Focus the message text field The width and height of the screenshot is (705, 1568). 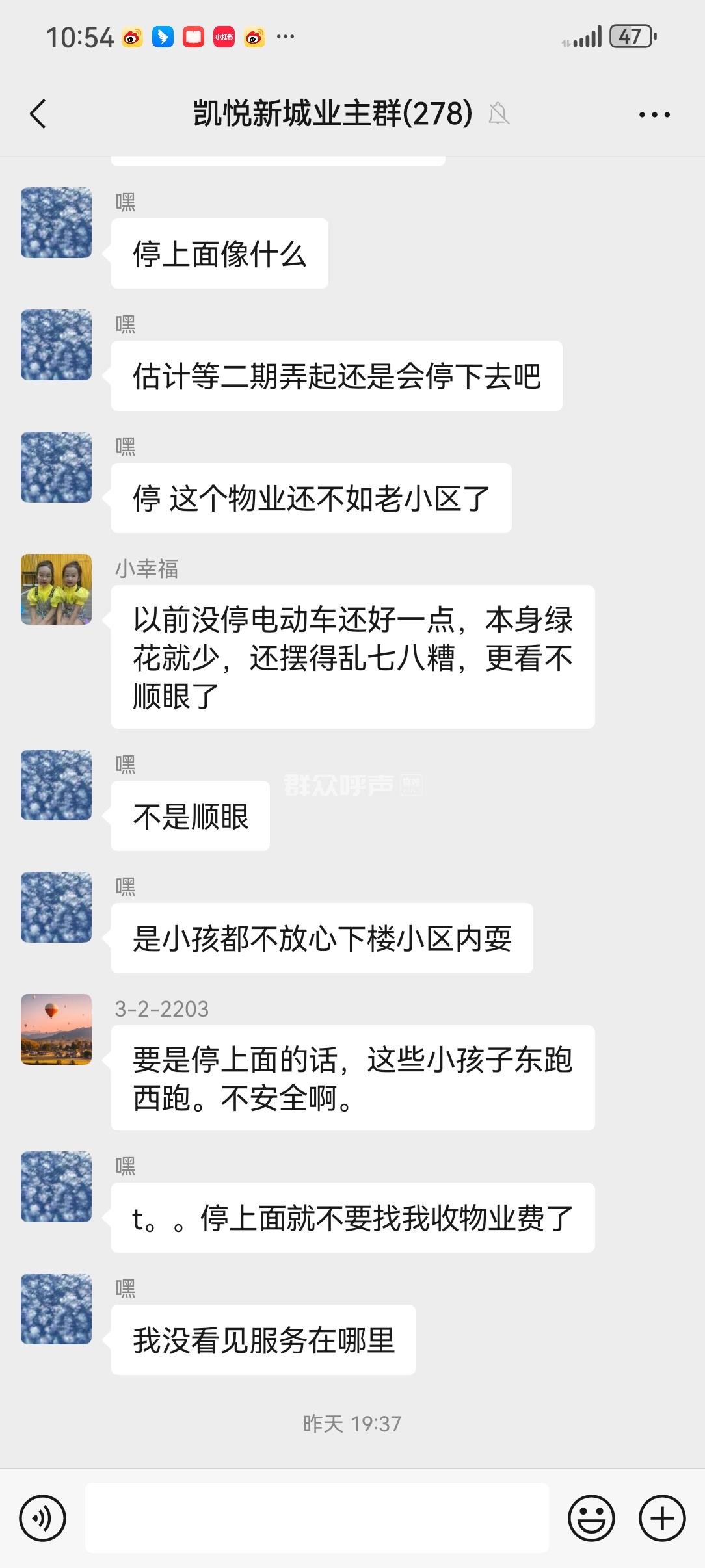coord(317,1519)
